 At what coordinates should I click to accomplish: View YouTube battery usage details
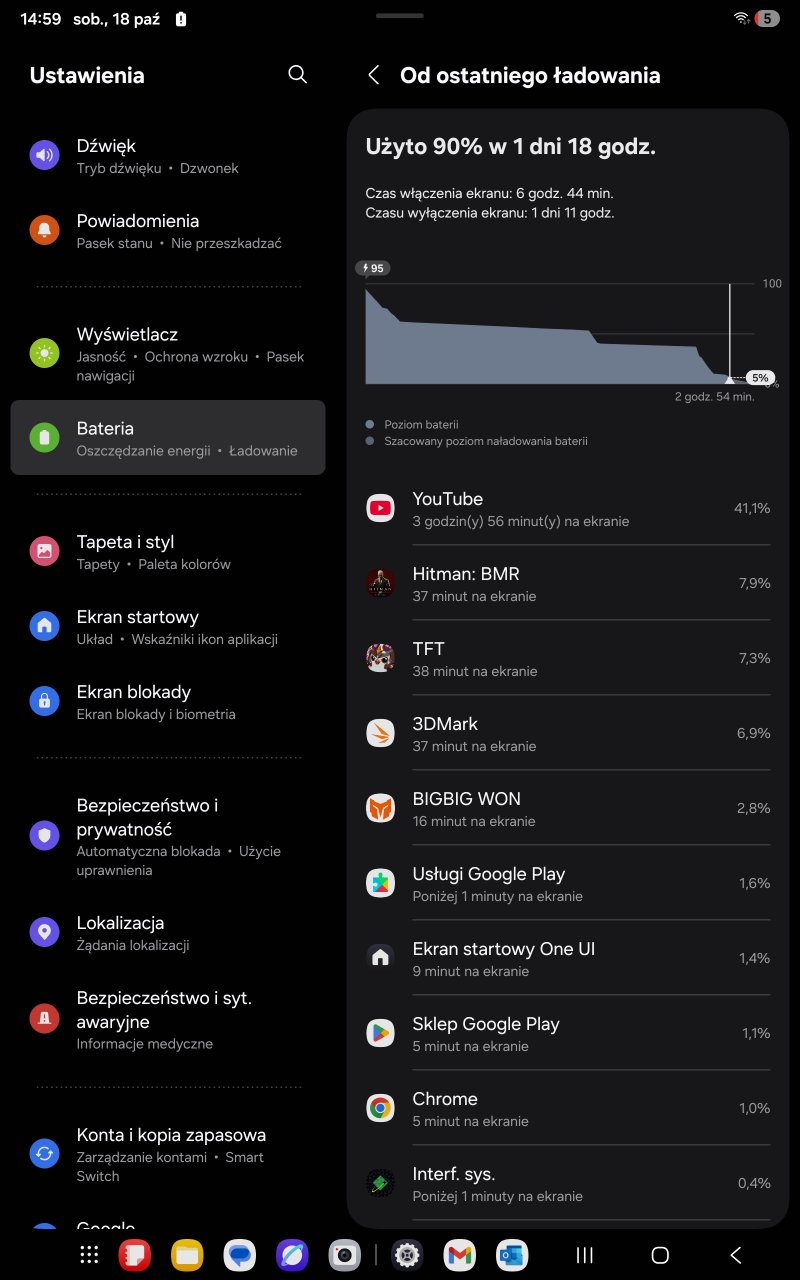coord(568,508)
